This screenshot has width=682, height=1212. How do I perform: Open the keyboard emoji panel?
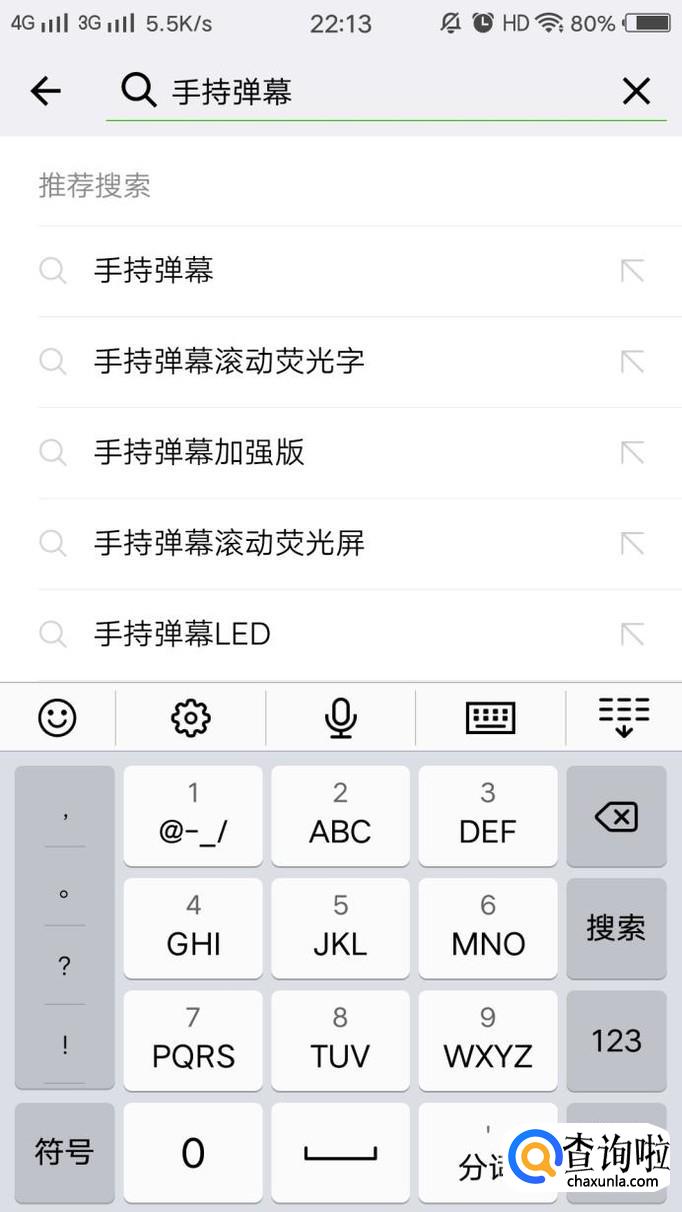tap(57, 717)
